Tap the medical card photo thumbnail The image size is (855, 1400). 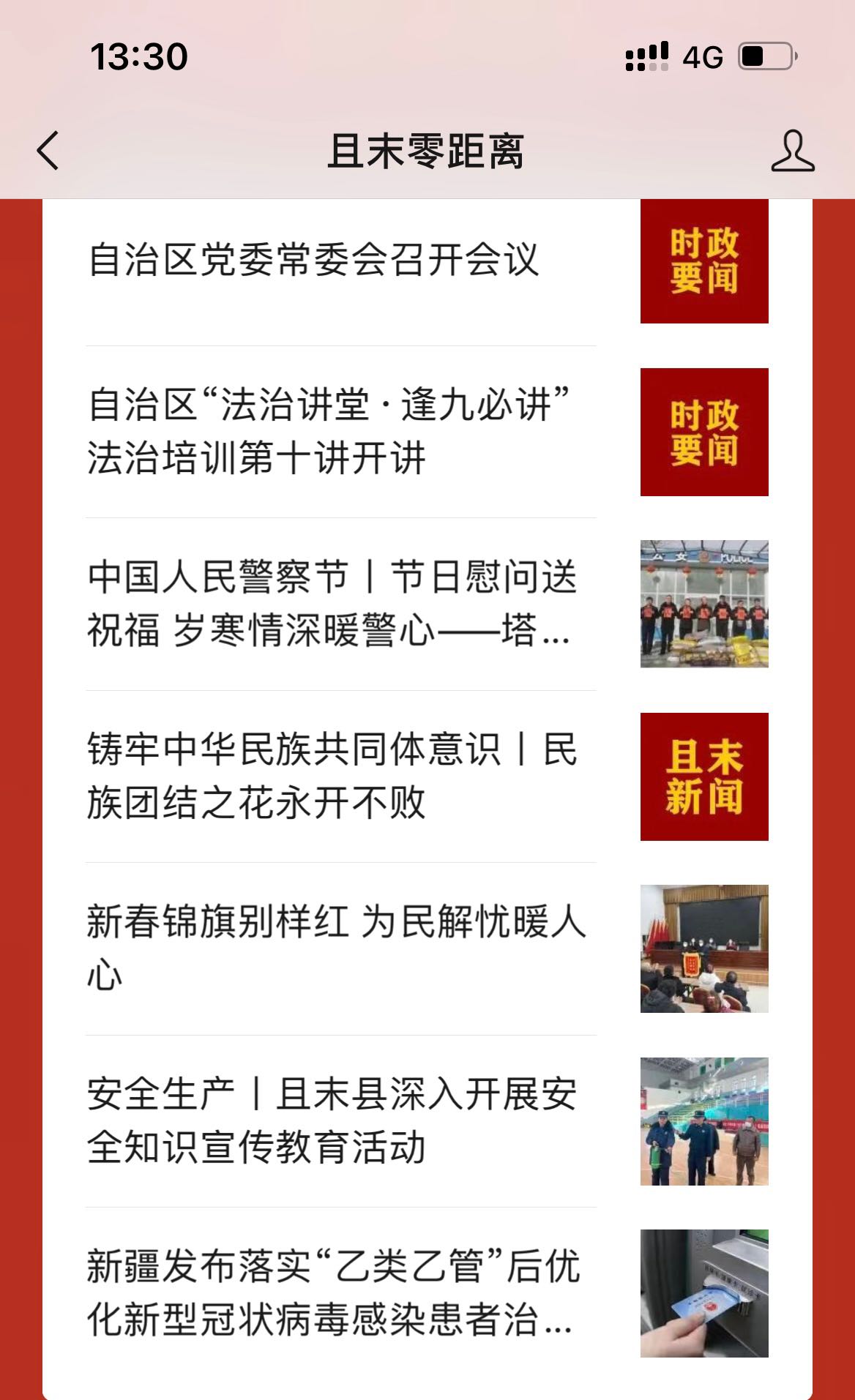coord(703,1293)
